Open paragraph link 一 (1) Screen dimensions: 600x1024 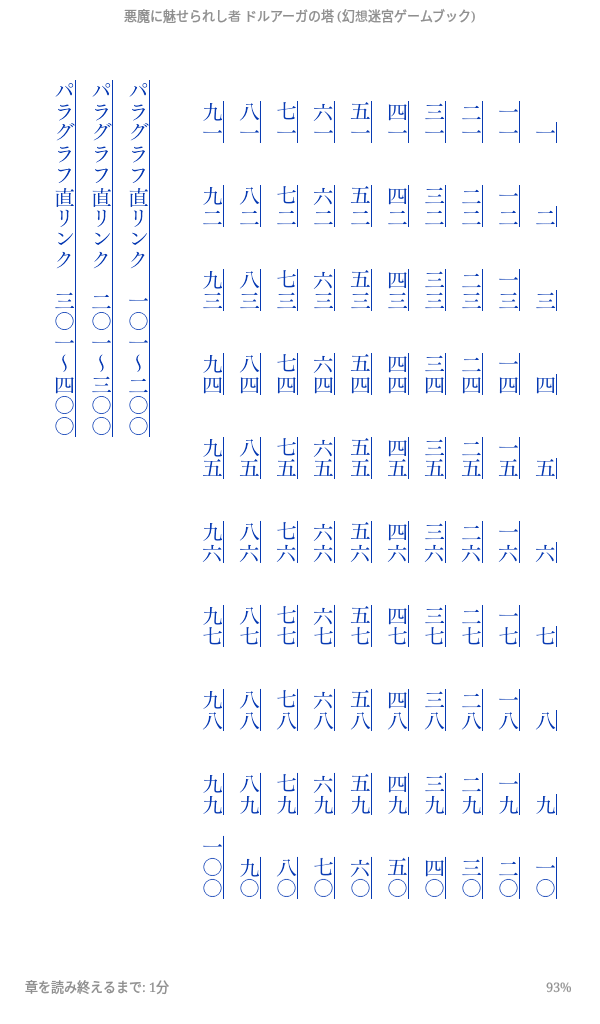545,131
